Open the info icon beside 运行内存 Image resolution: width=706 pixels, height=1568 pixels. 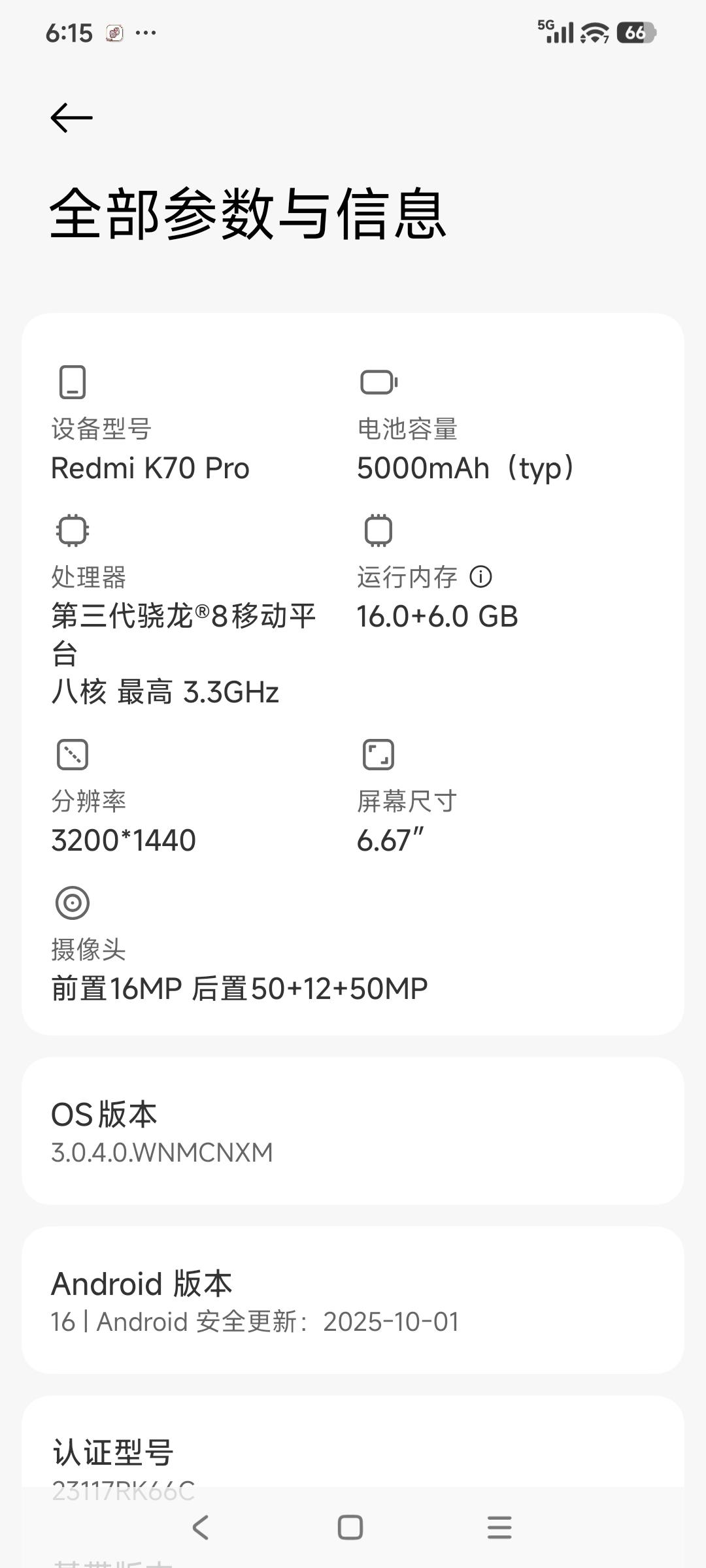481,577
